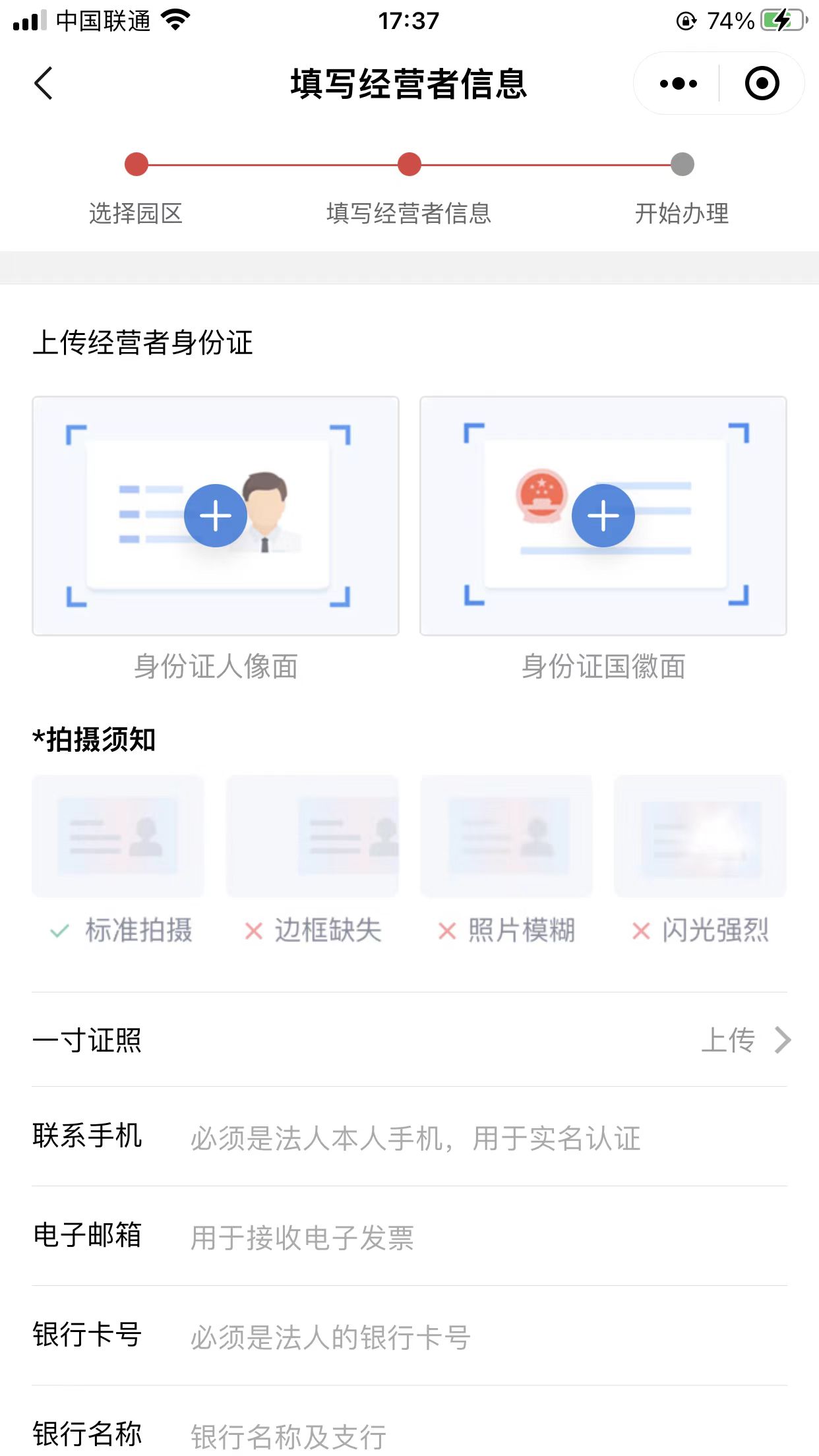Close the mini program via the circle icon
The height and width of the screenshot is (1456, 819).
[x=762, y=84]
